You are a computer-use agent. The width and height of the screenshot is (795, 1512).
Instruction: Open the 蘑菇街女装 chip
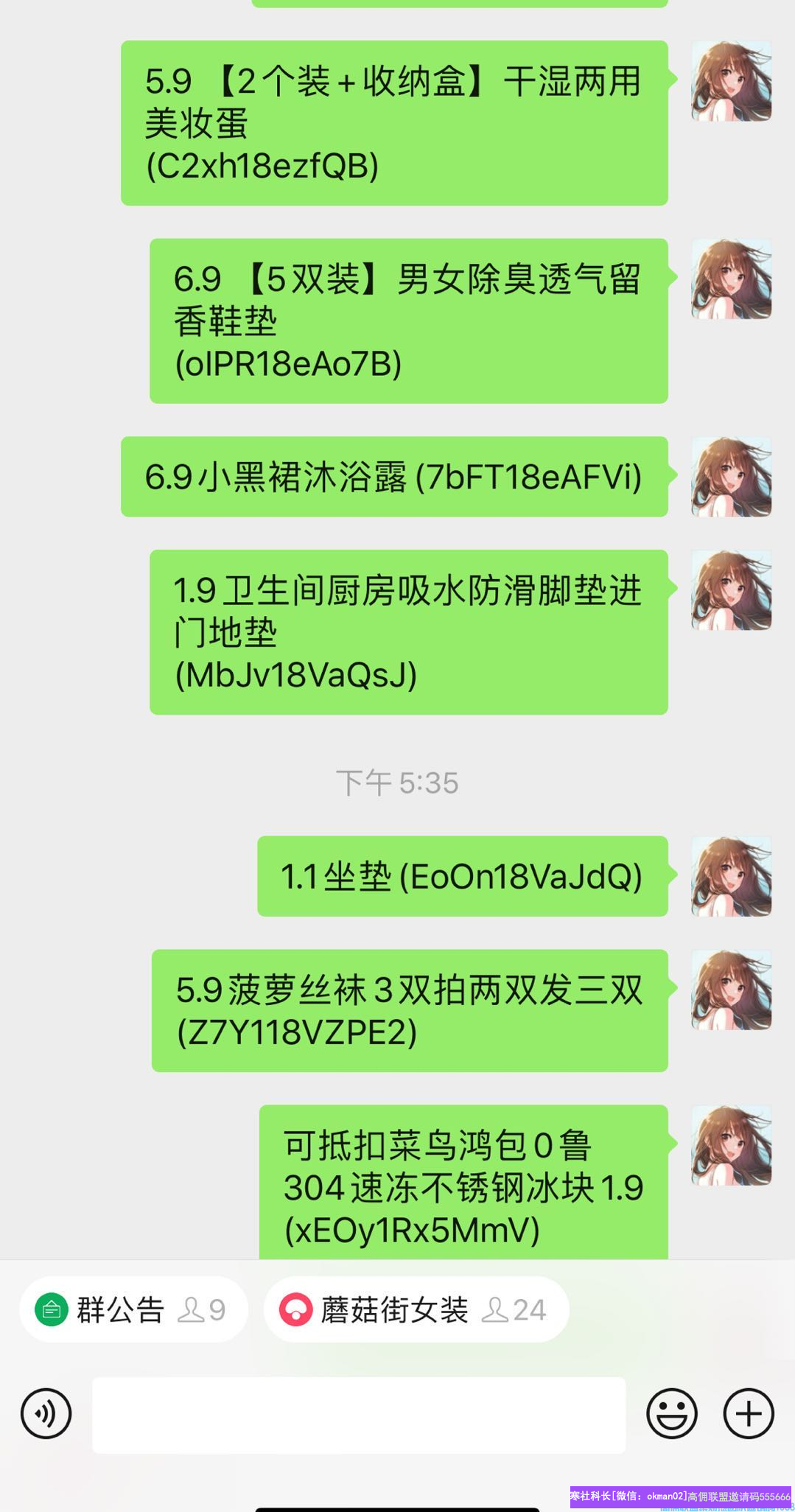[x=416, y=1309]
